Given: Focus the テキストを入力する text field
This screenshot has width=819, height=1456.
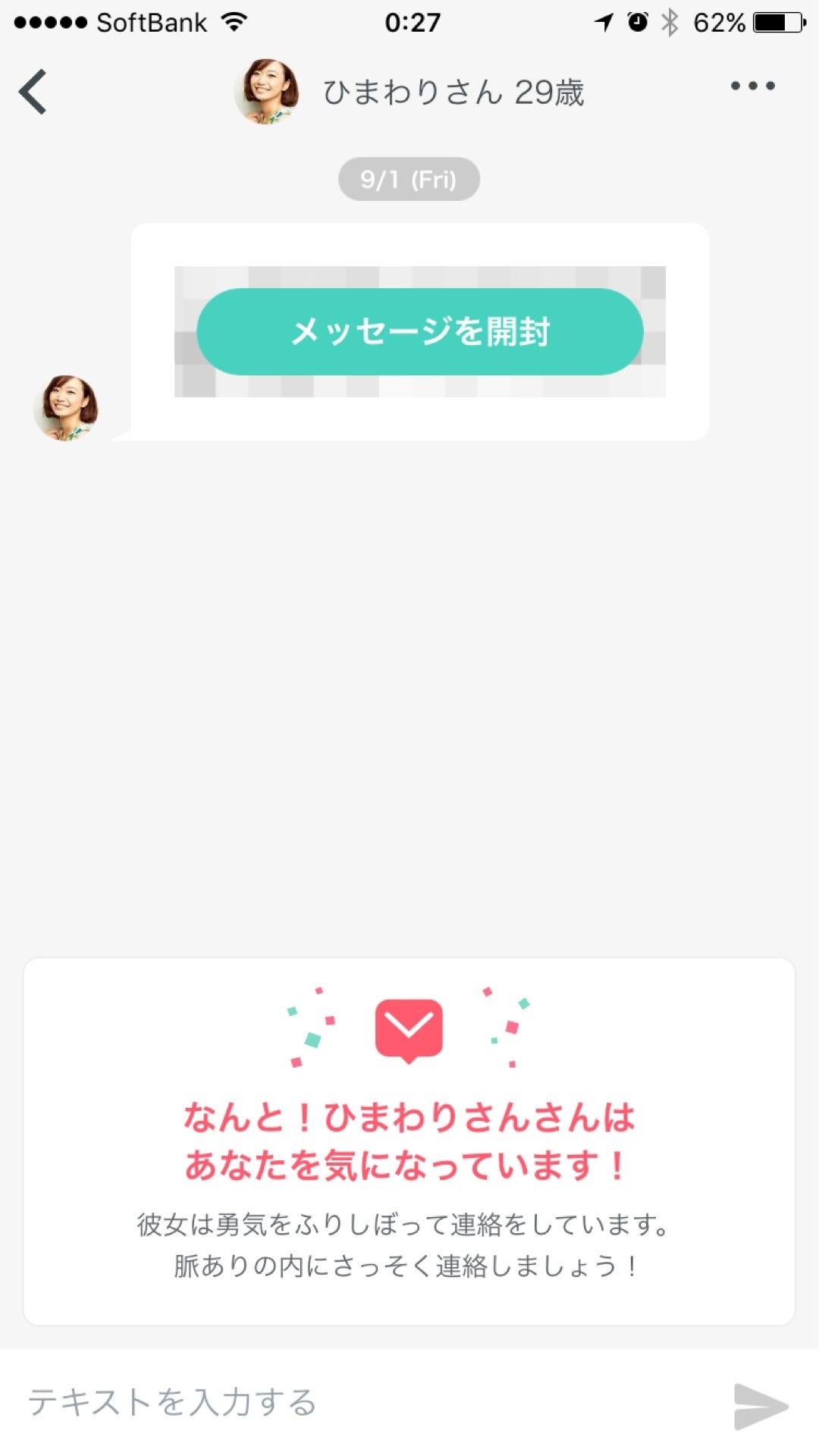Looking at the screenshot, I should click(364, 1402).
